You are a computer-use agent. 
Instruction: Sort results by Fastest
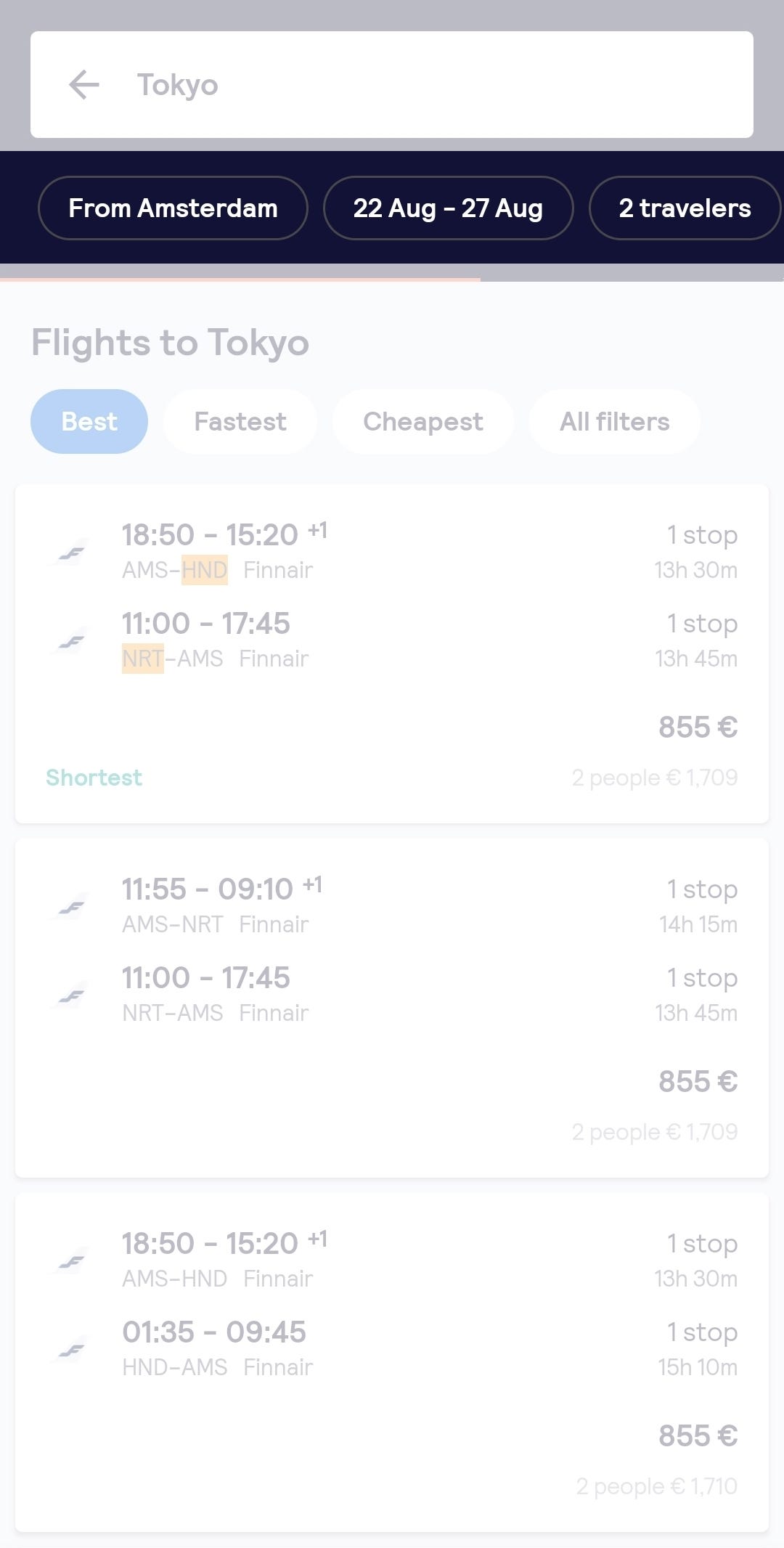point(240,422)
